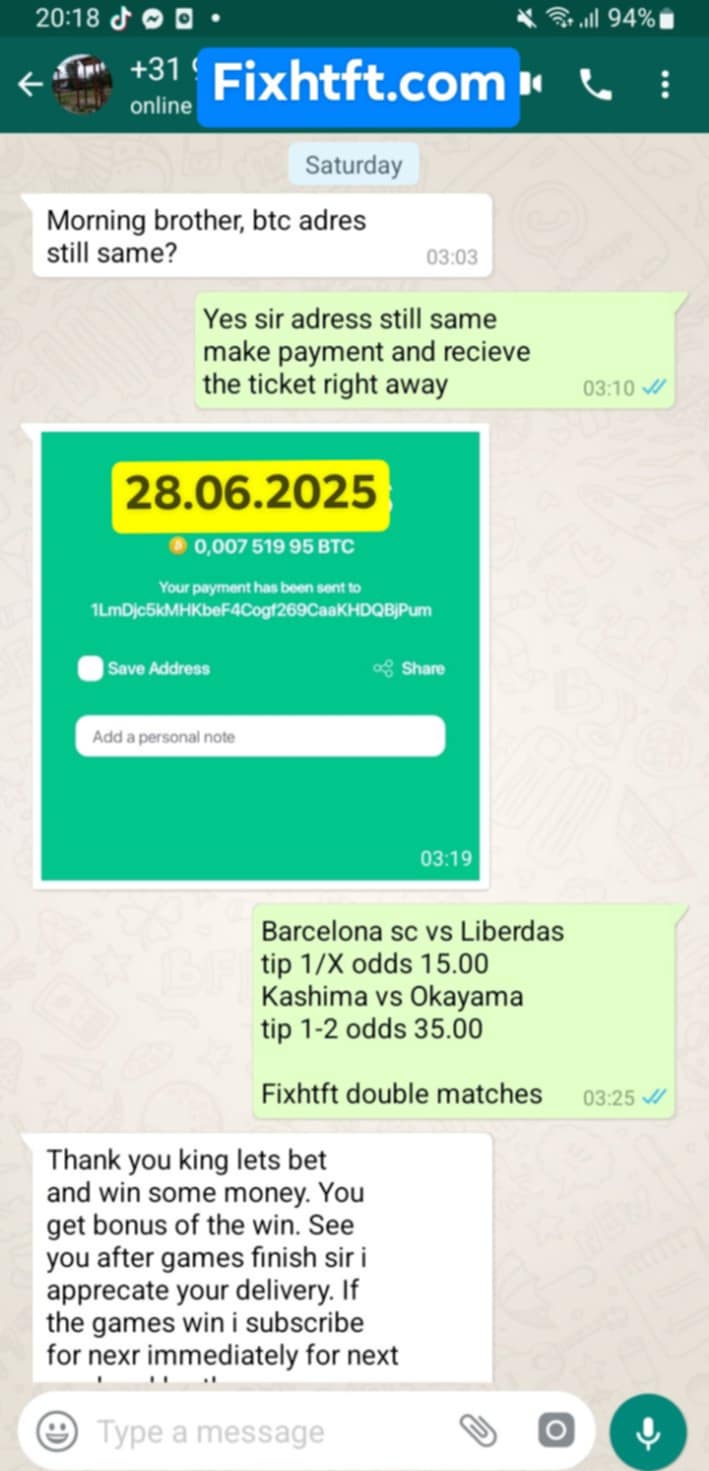Open the overflow menu in the chat header
This screenshot has height=1471, width=709.
coord(665,85)
